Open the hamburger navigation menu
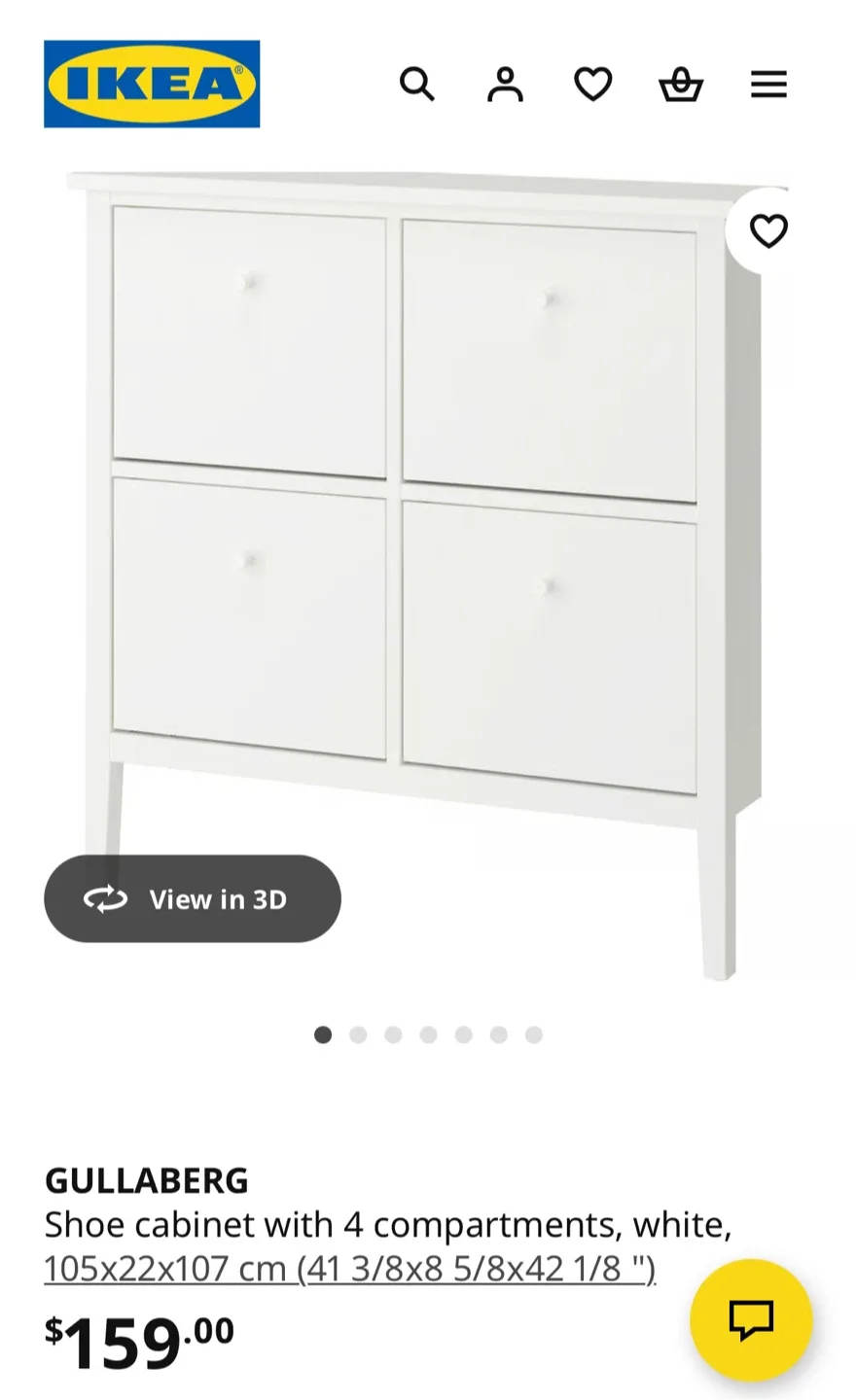 pyautogui.click(x=768, y=85)
